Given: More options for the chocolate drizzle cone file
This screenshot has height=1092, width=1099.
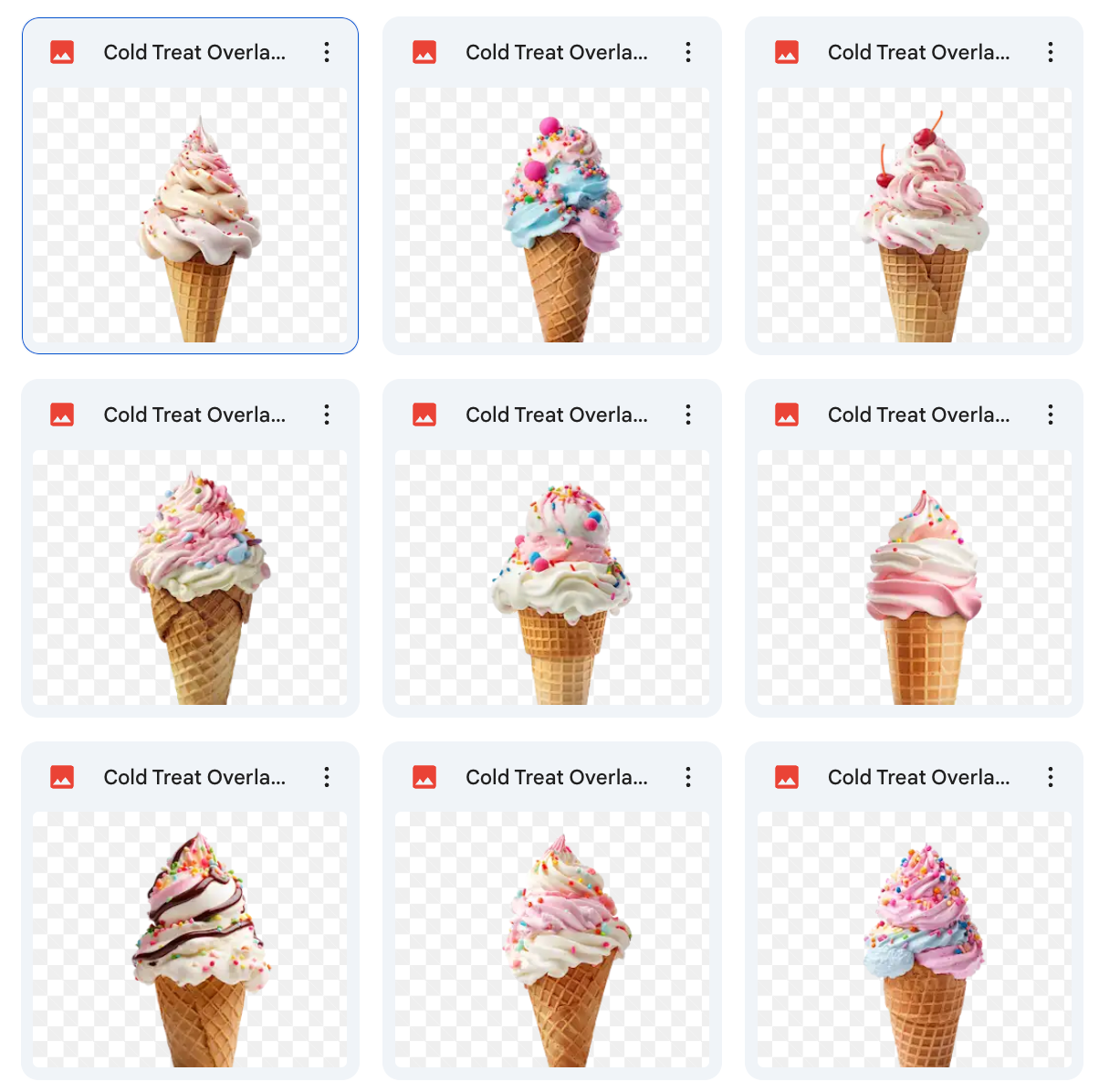Looking at the screenshot, I should 327,777.
